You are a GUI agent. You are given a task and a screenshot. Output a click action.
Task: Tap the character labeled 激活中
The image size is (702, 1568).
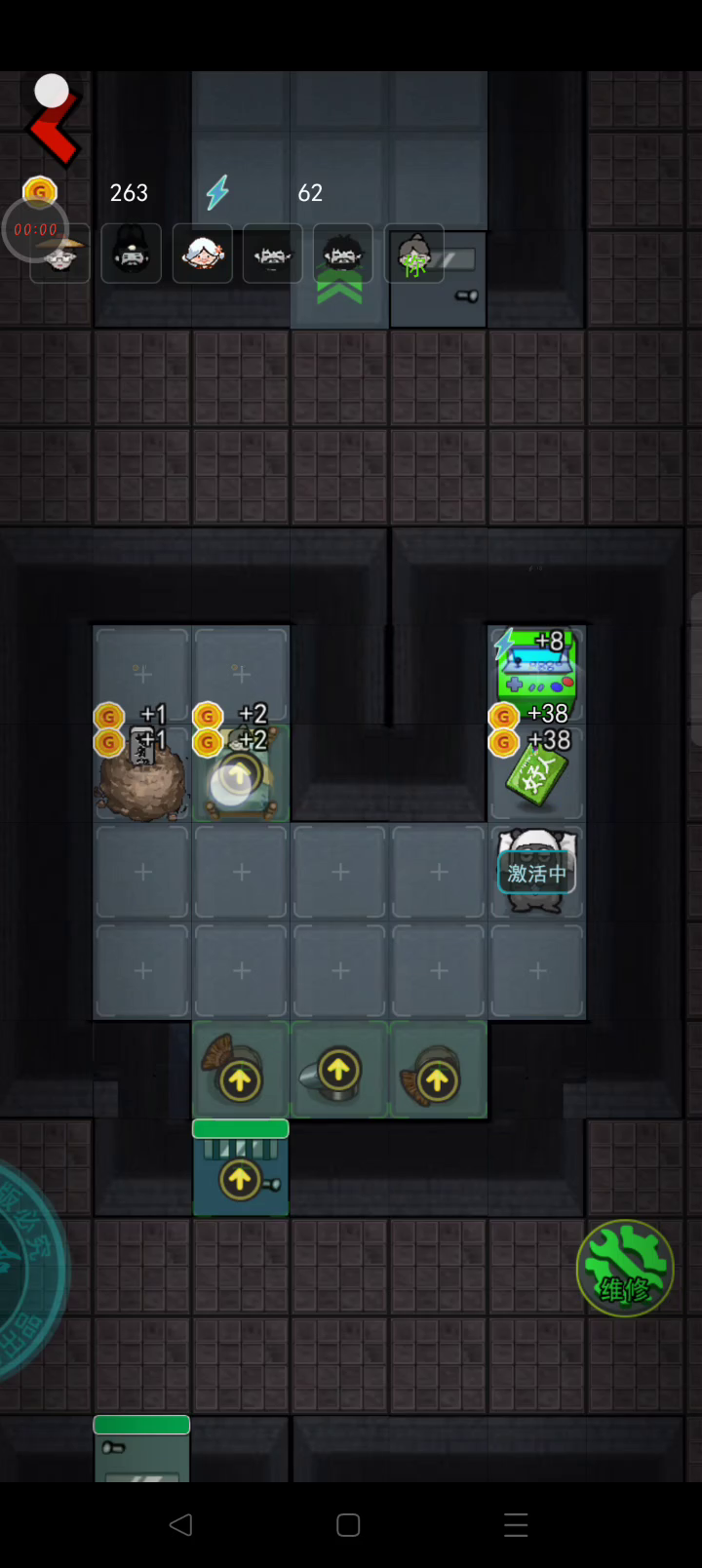536,872
